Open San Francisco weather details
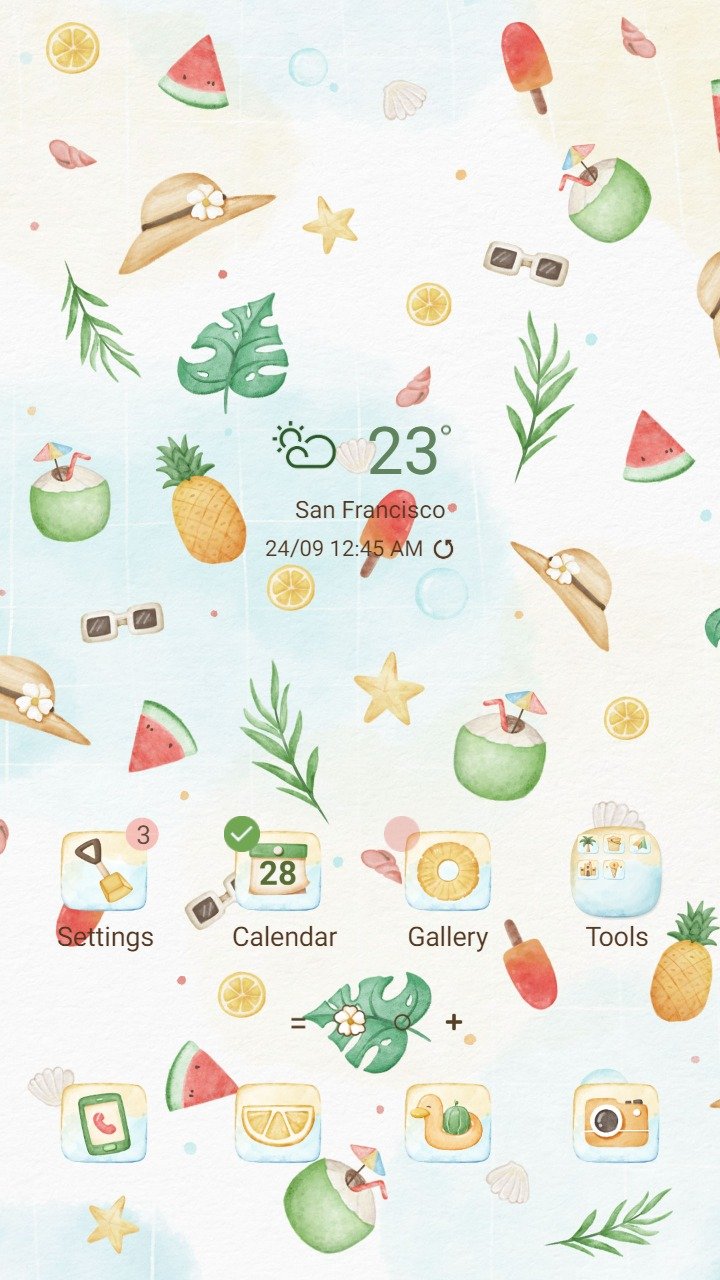Image resolution: width=720 pixels, height=1280 pixels. [x=370, y=510]
